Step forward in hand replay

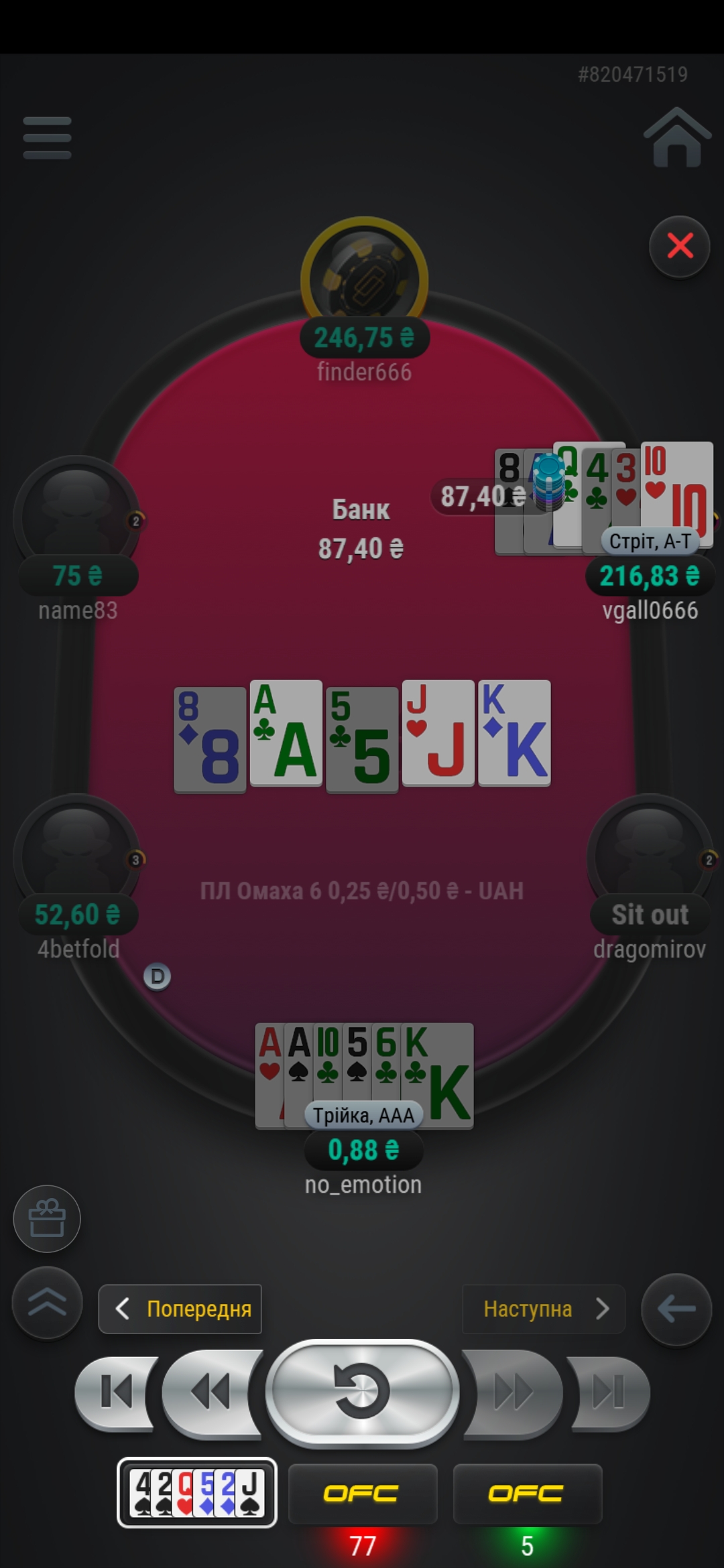coord(512,1392)
